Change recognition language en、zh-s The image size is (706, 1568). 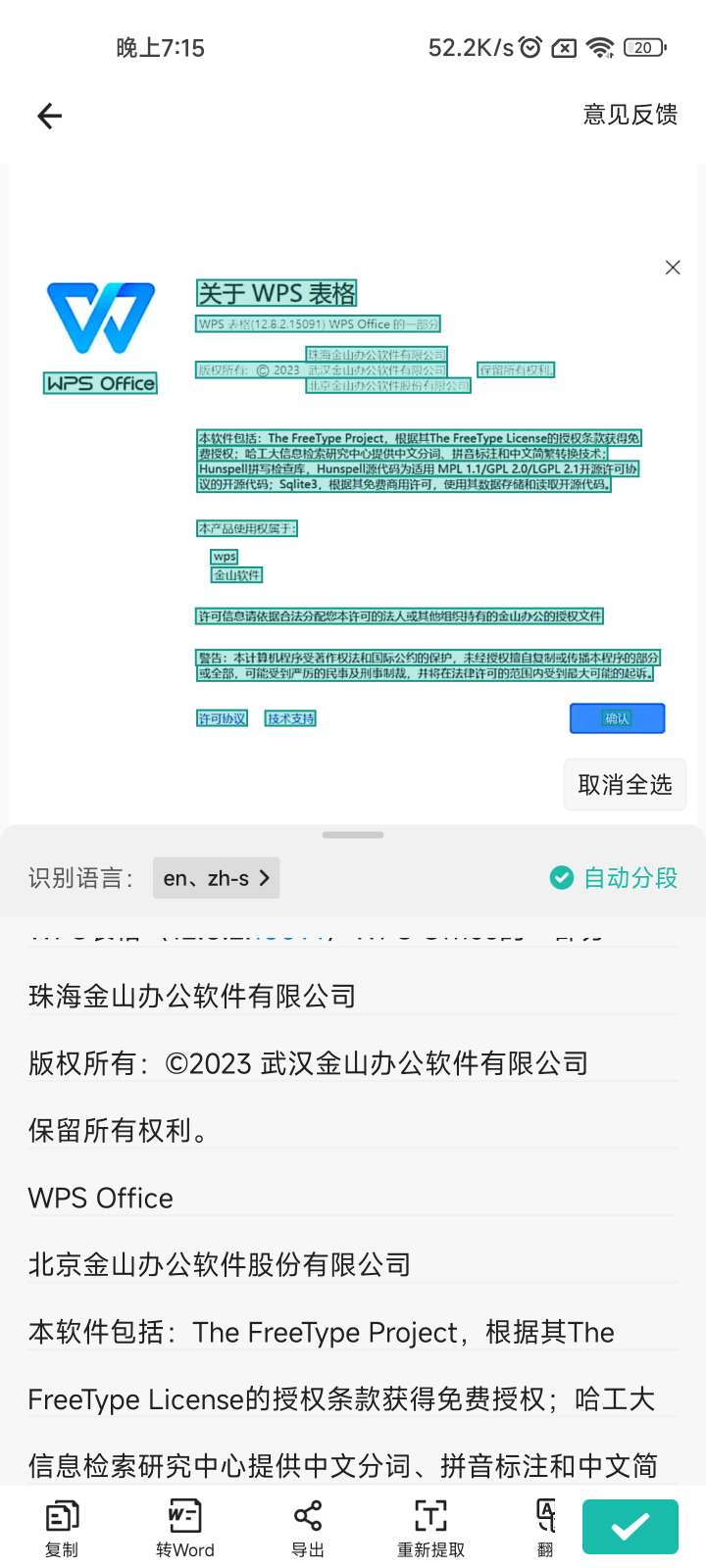pyautogui.click(x=217, y=878)
